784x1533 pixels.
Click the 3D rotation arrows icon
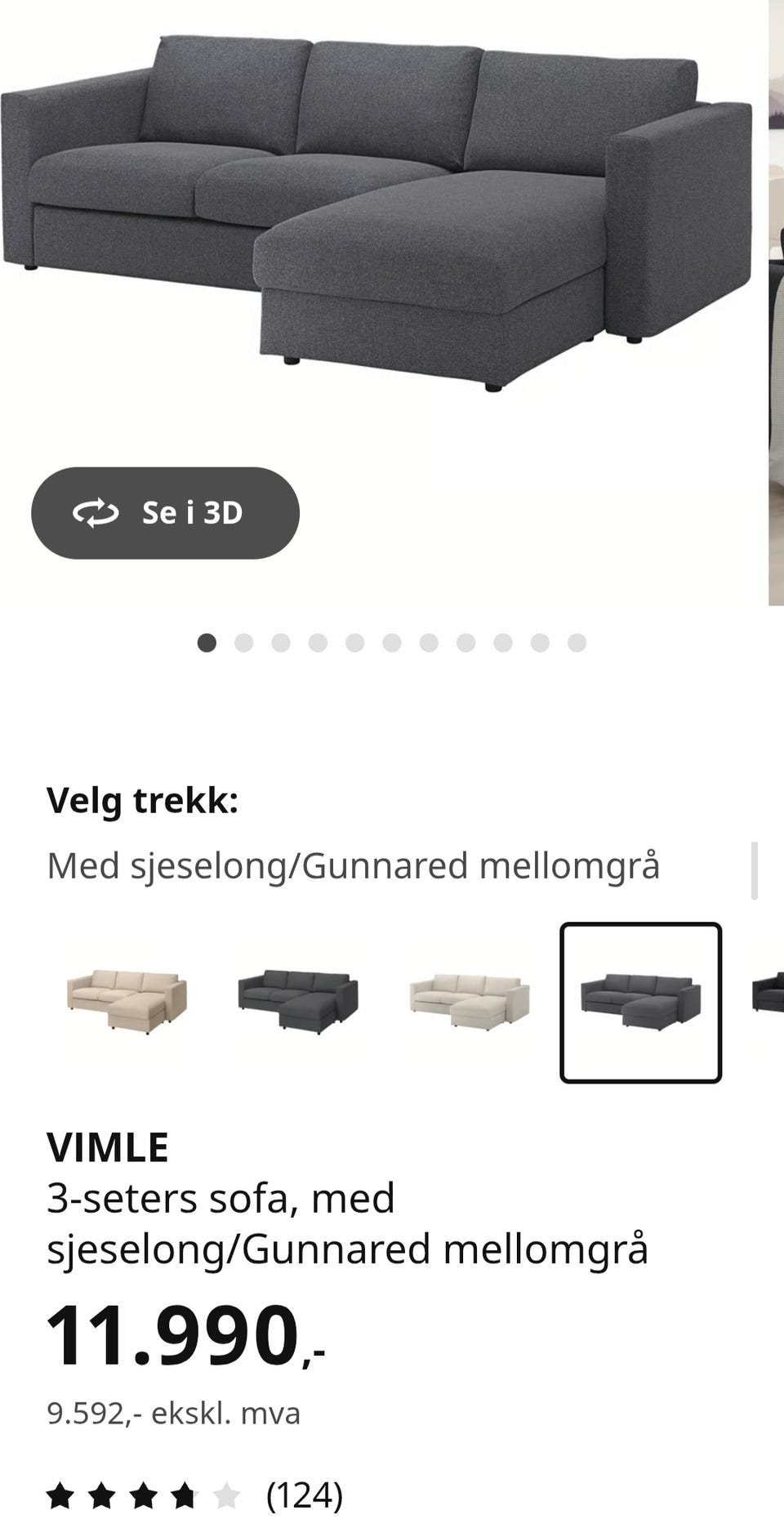coord(98,514)
